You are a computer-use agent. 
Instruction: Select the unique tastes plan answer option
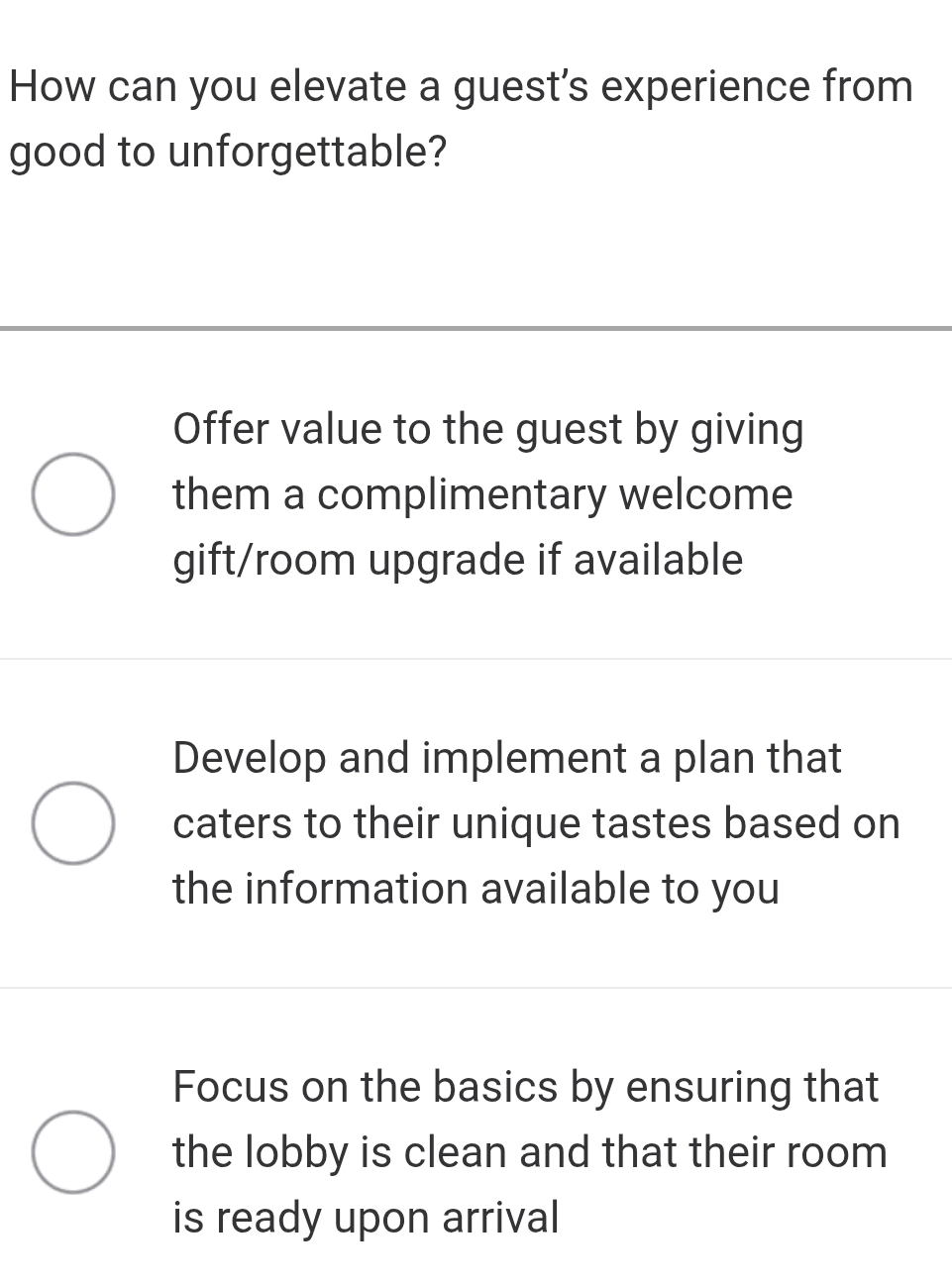[x=535, y=822]
